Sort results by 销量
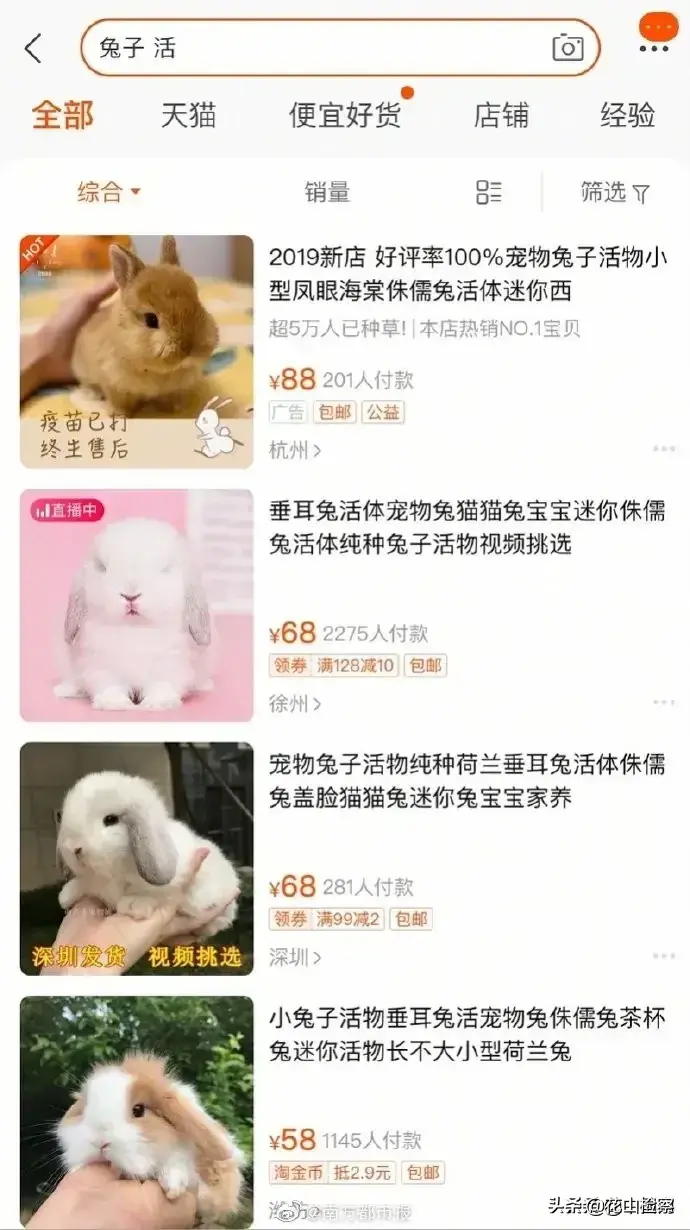The image size is (690, 1230). pos(327,192)
